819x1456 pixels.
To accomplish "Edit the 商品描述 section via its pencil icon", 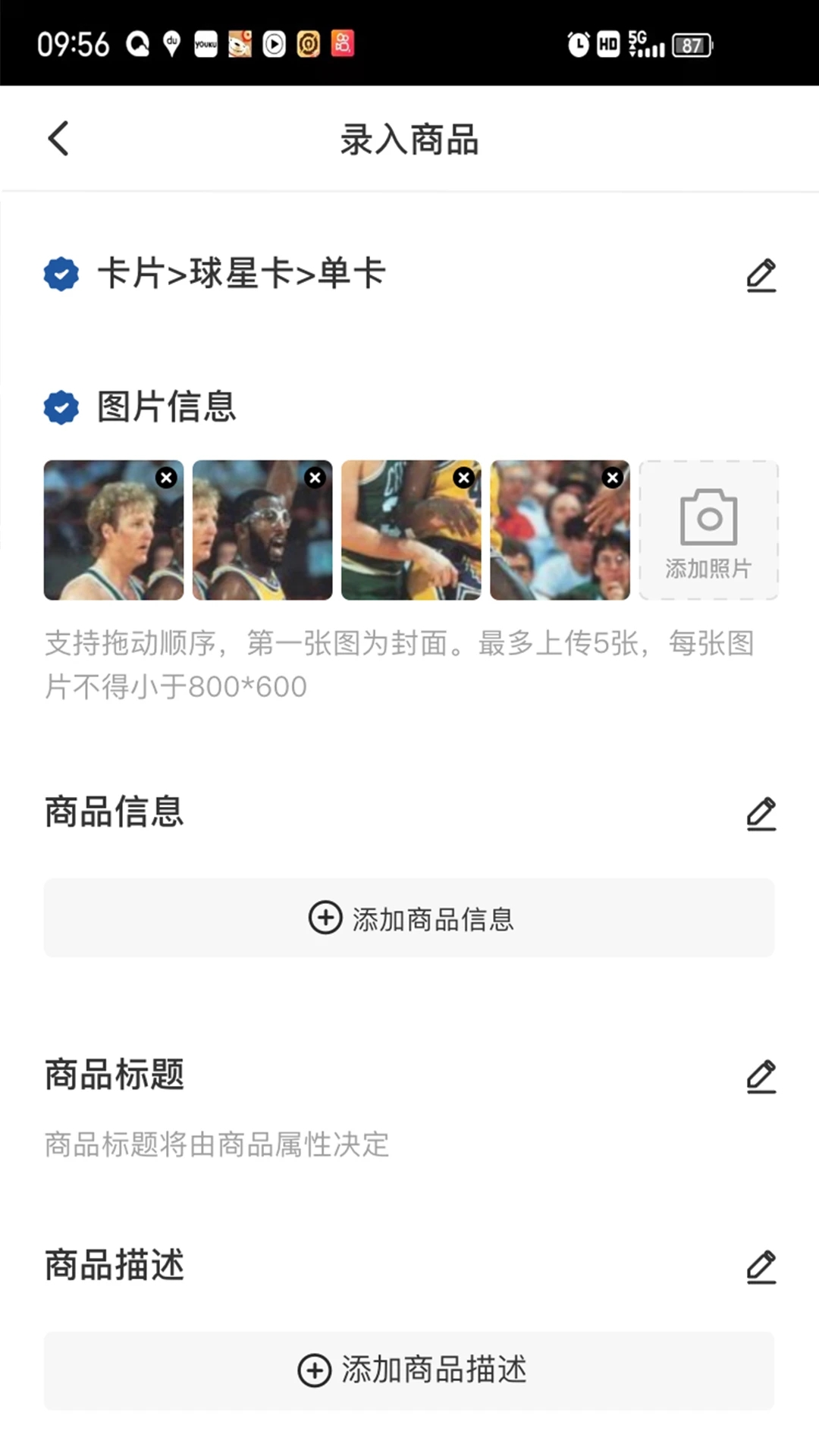I will (x=761, y=1265).
